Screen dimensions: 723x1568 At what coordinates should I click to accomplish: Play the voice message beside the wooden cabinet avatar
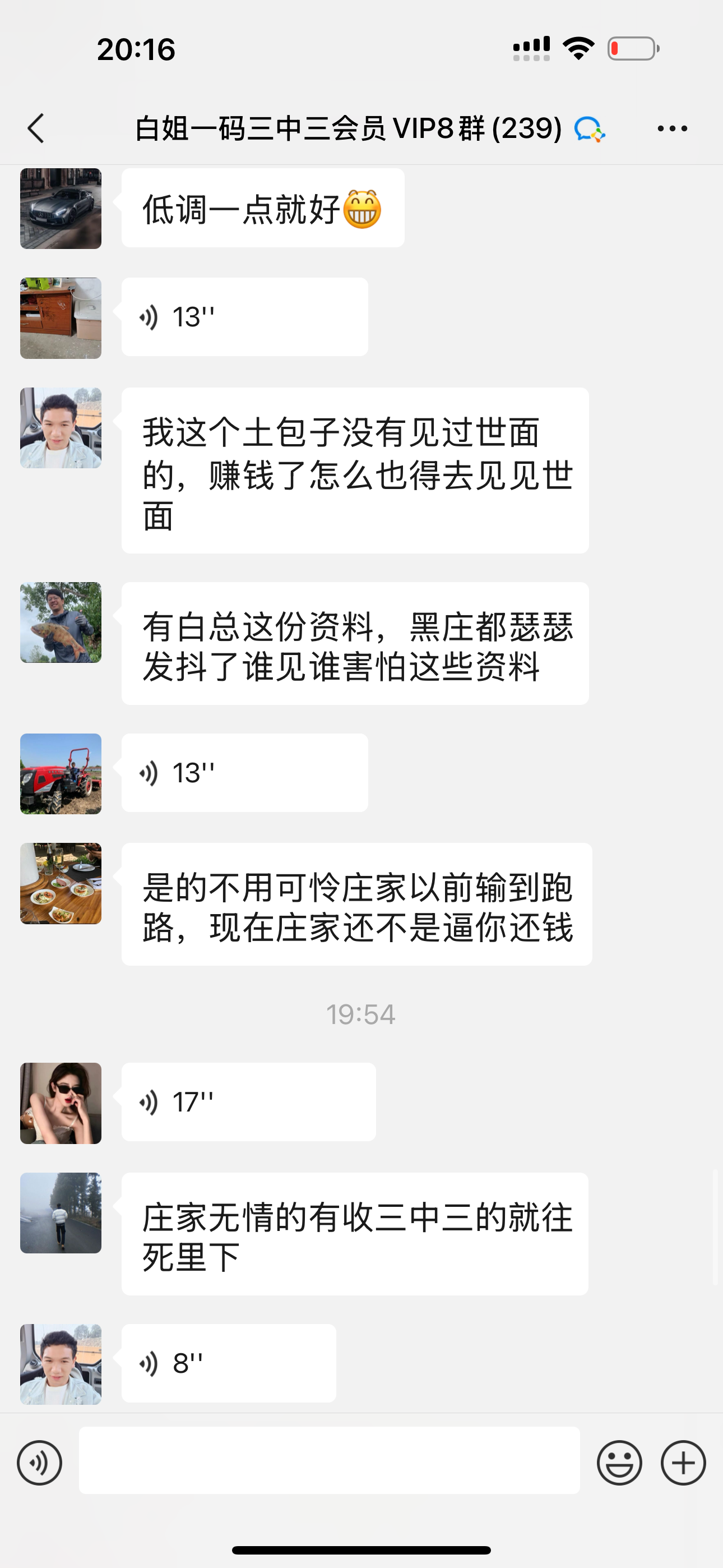[244, 316]
